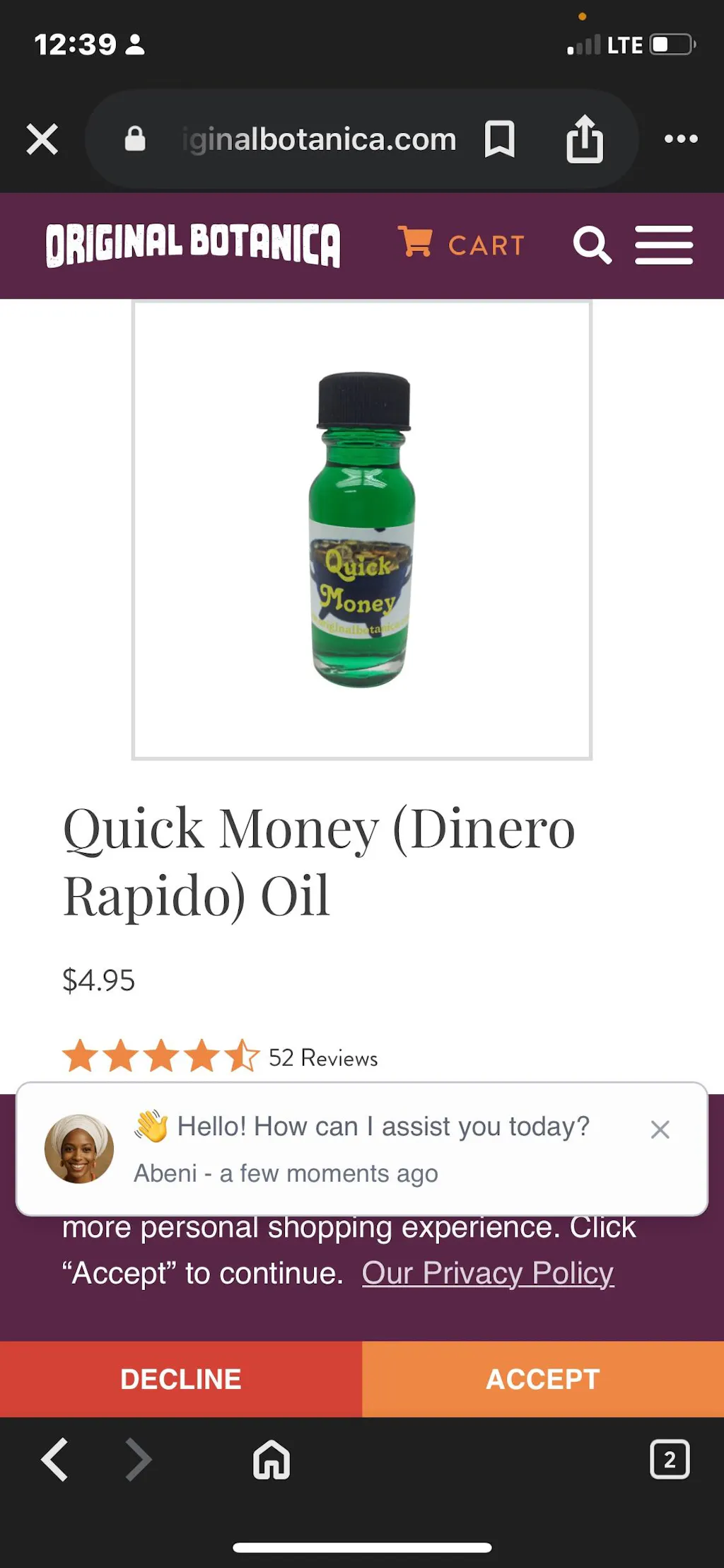724x1568 pixels.
Task: Go back to the previous page
Action: [54, 1459]
